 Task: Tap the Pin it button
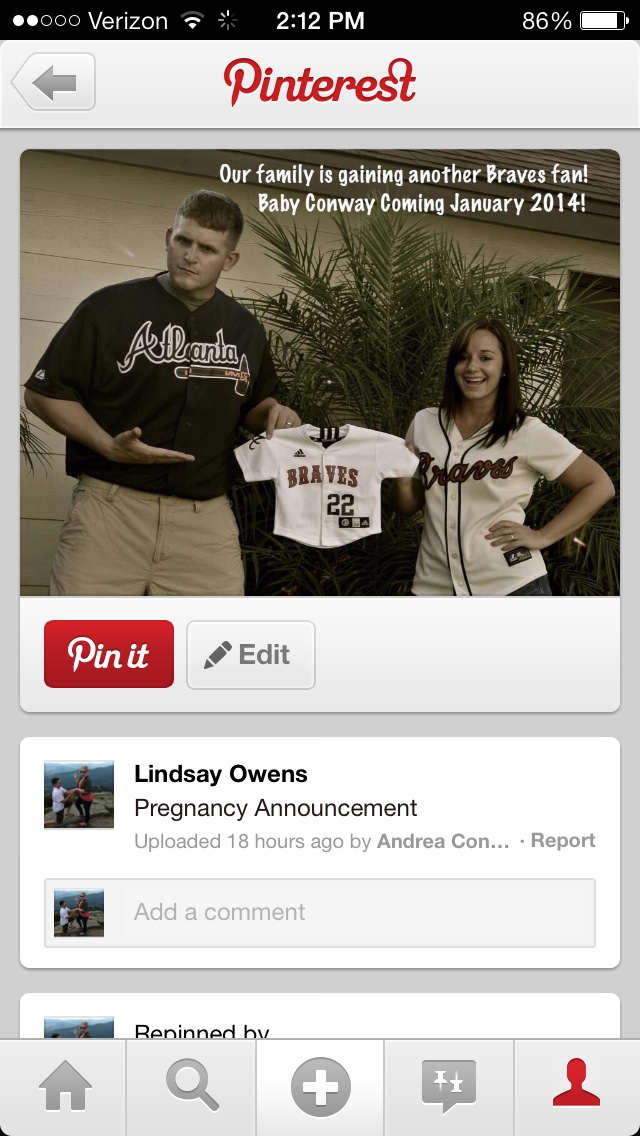(109, 654)
